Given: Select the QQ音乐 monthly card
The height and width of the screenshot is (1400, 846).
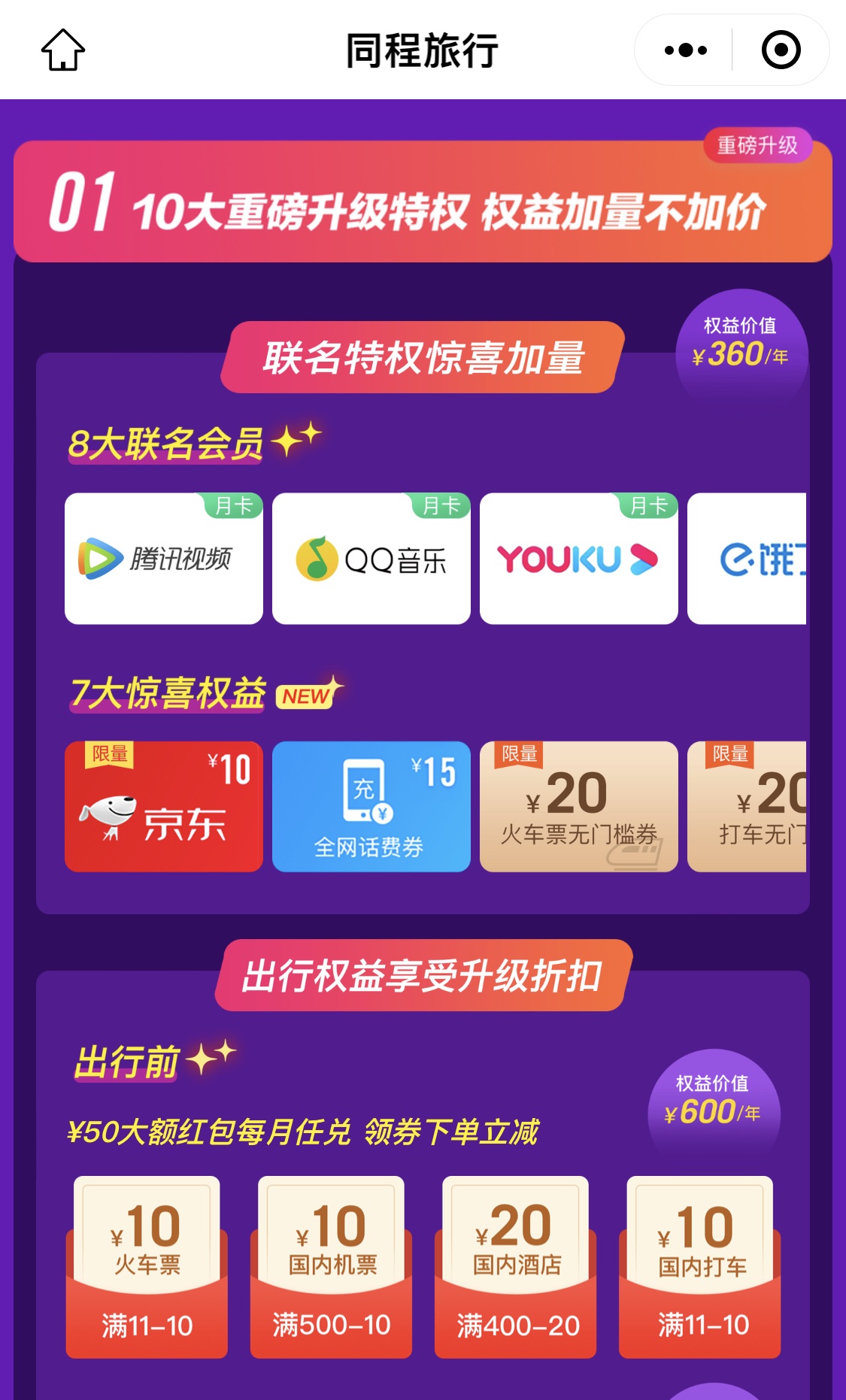Looking at the screenshot, I should tap(371, 559).
